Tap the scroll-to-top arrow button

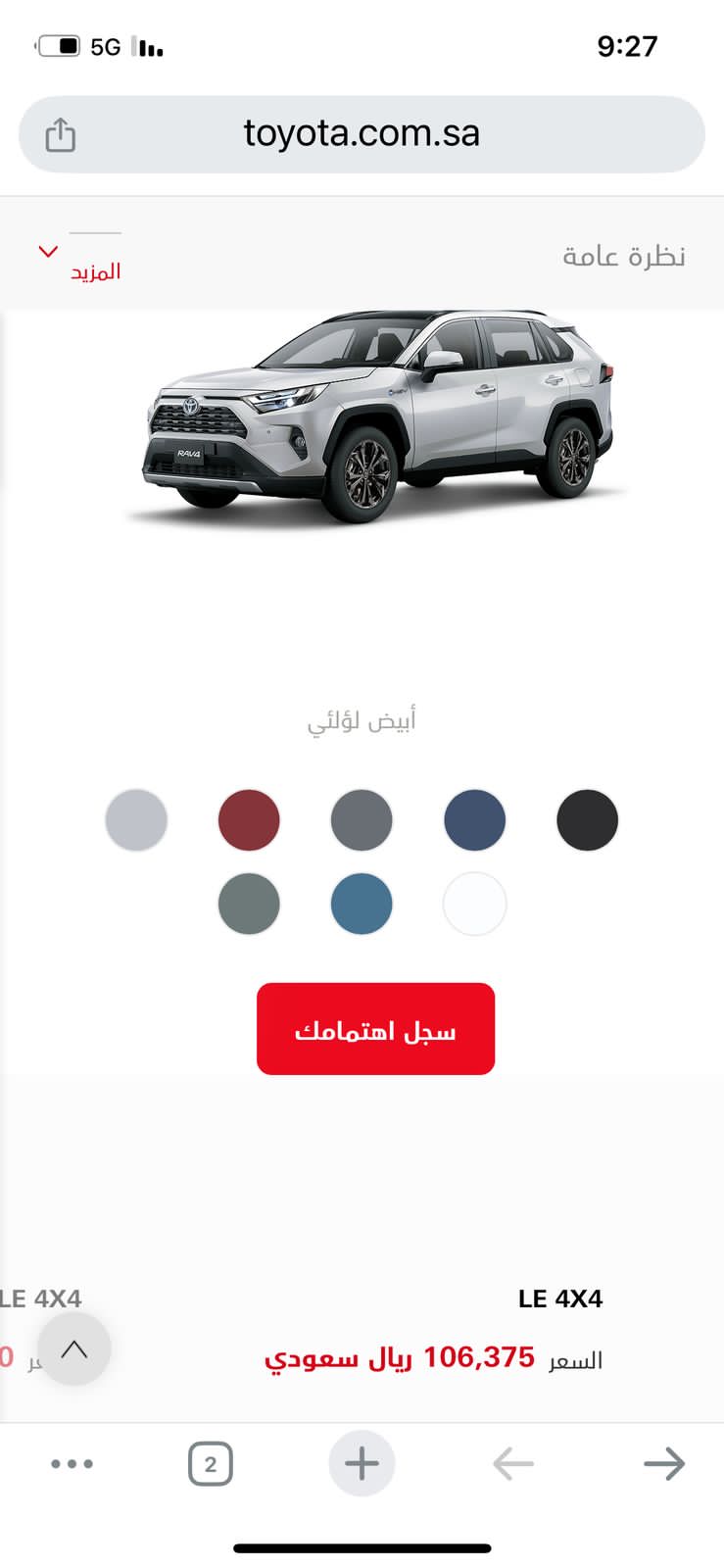[x=74, y=1349]
